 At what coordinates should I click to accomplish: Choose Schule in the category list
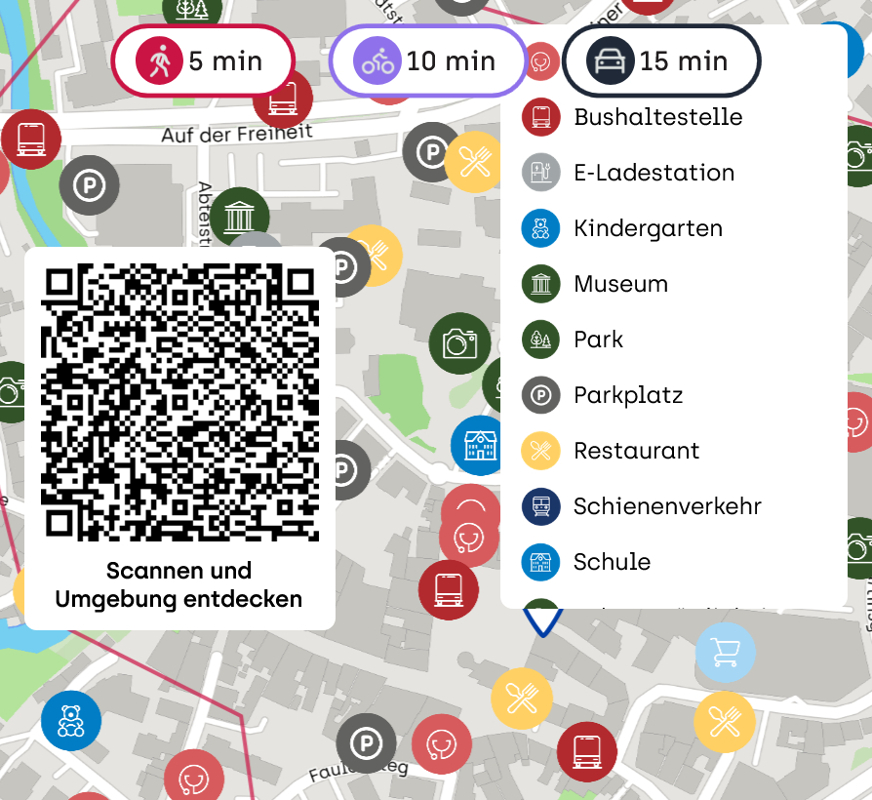[611, 562]
